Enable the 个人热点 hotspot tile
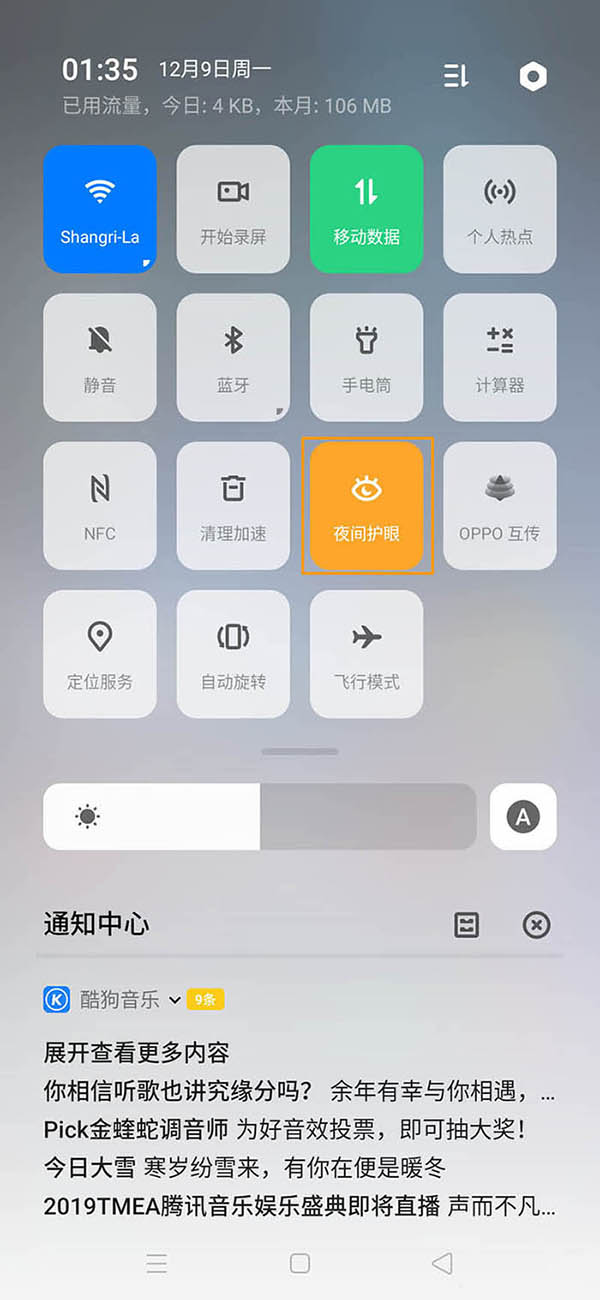This screenshot has width=600, height=1300. [499, 208]
